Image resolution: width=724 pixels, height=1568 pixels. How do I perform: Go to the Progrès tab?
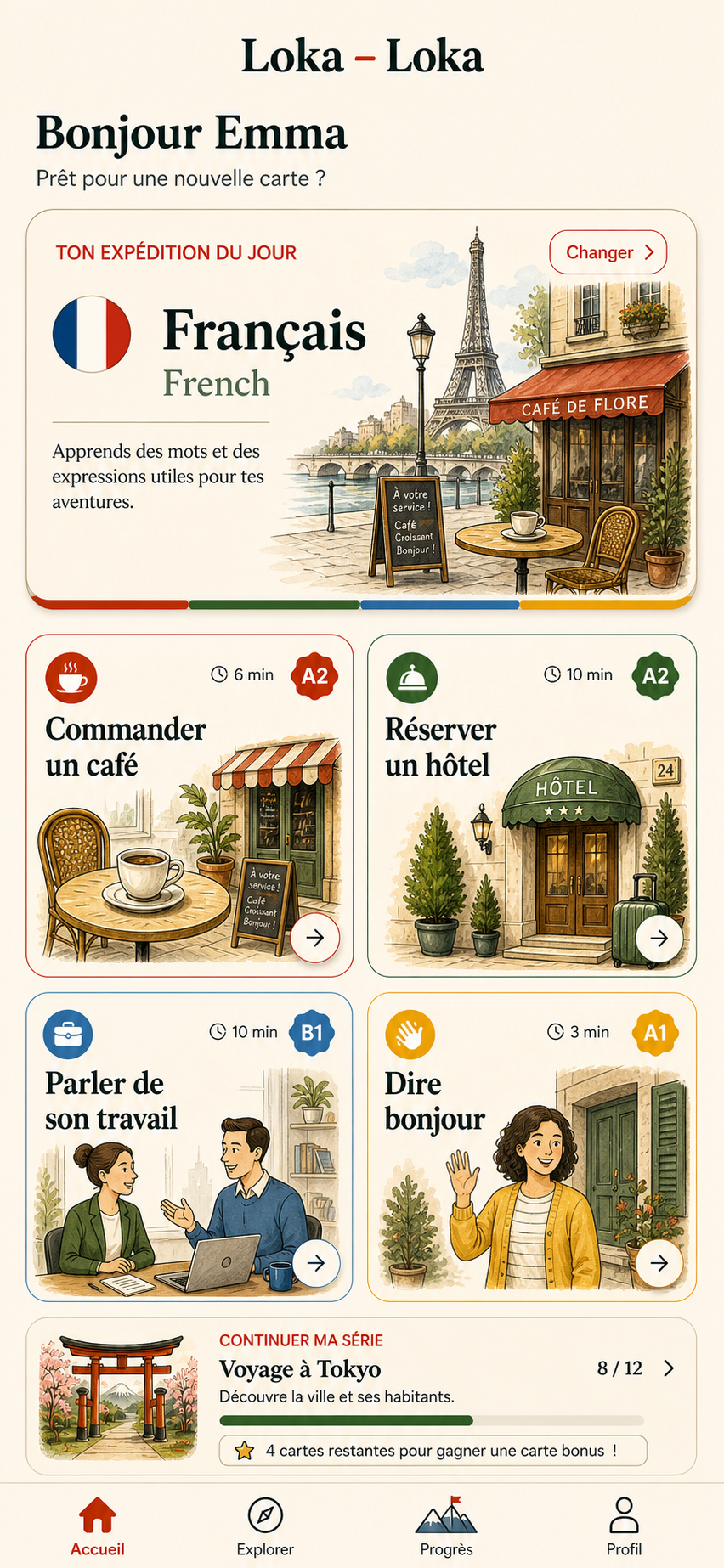[447, 1526]
